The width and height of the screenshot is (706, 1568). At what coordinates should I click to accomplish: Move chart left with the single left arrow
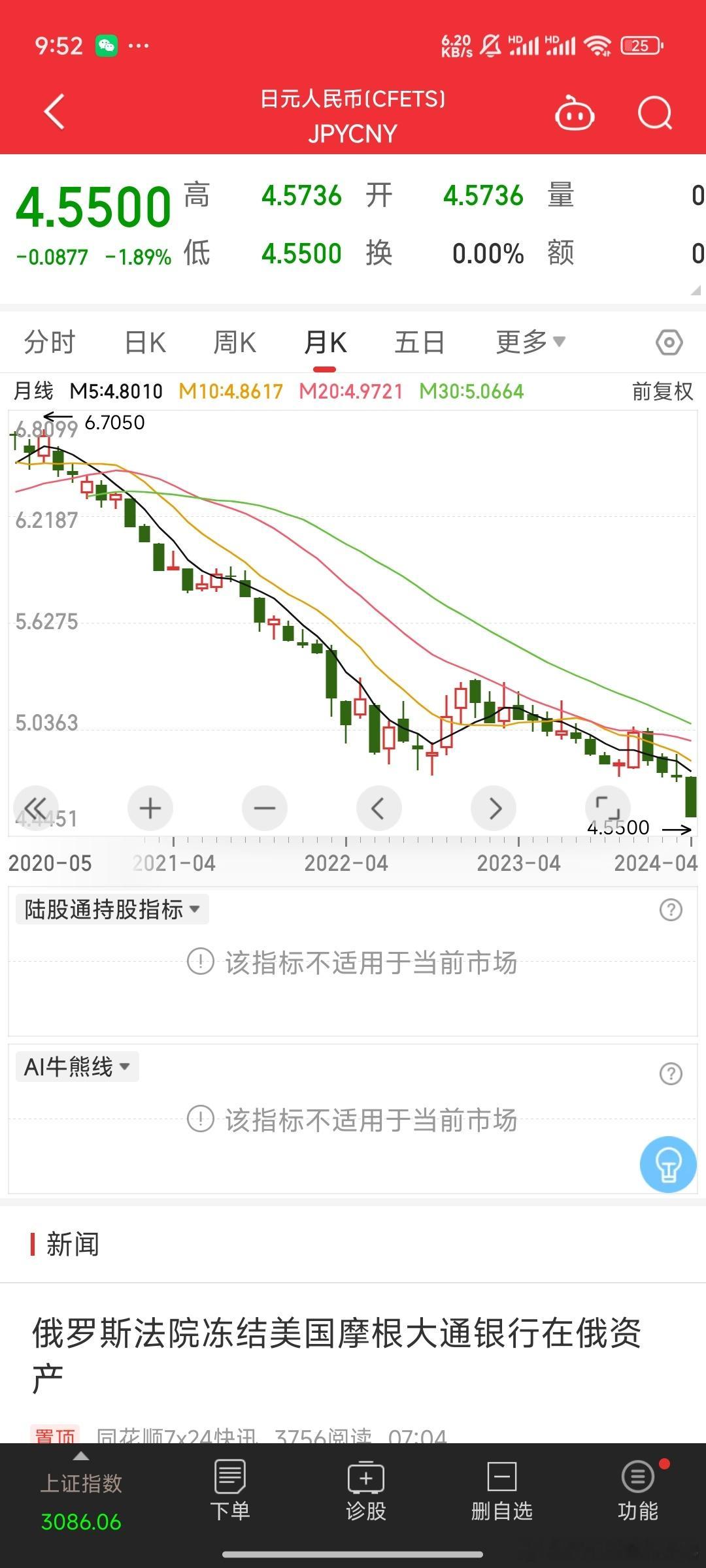pos(378,808)
